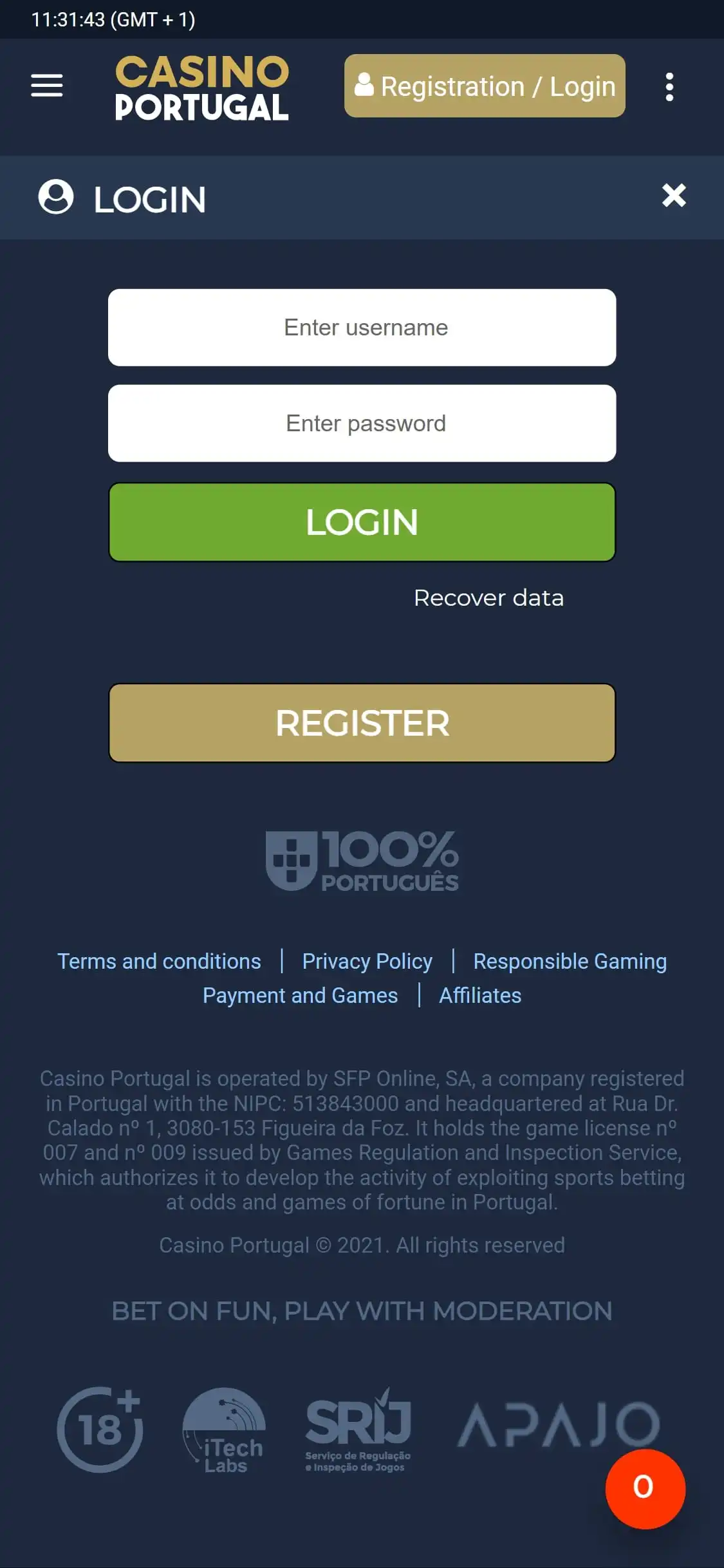This screenshot has height=1568, width=724.
Task: Open the Responsible Gaming page
Action: (570, 961)
